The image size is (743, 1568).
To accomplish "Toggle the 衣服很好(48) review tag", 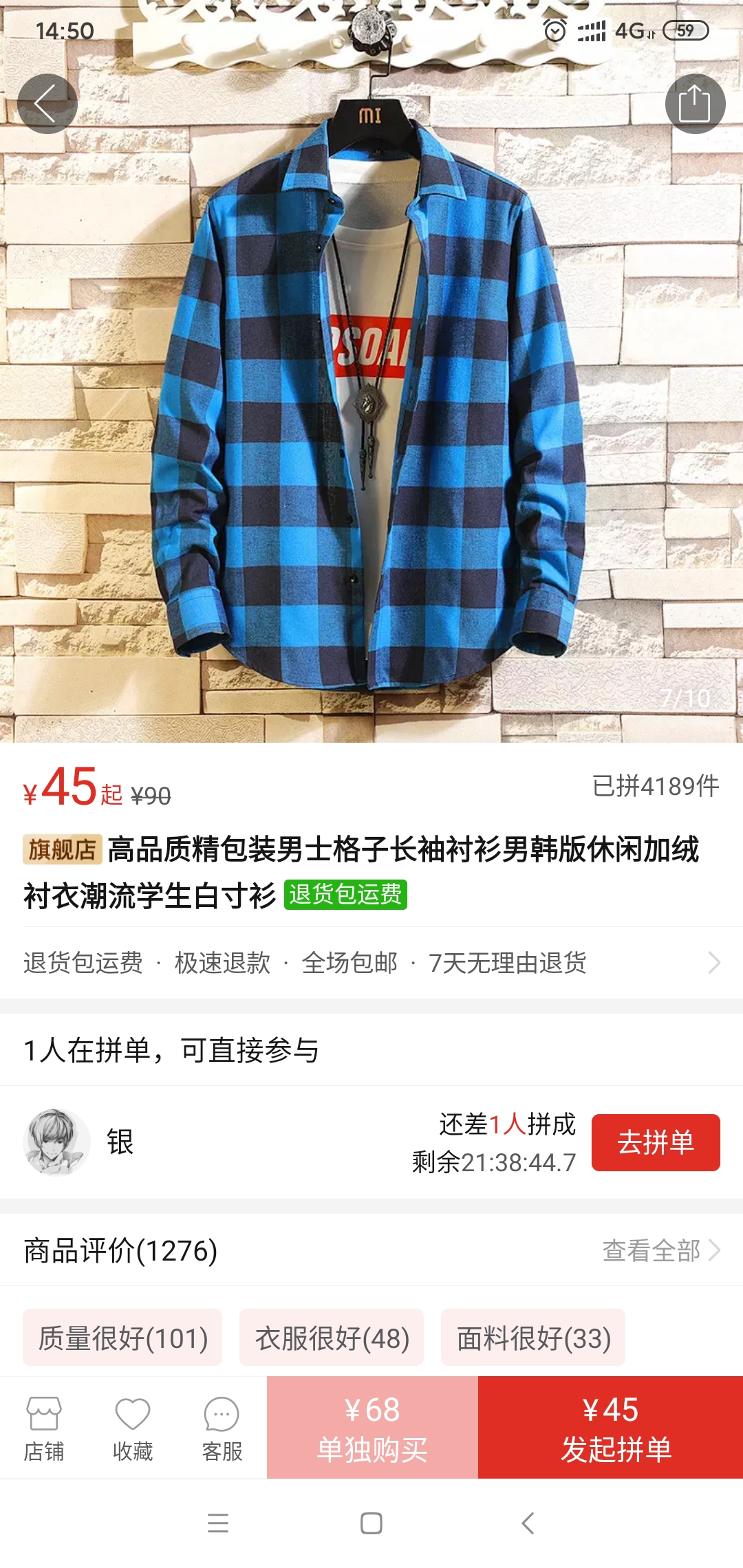I will pos(332,1337).
